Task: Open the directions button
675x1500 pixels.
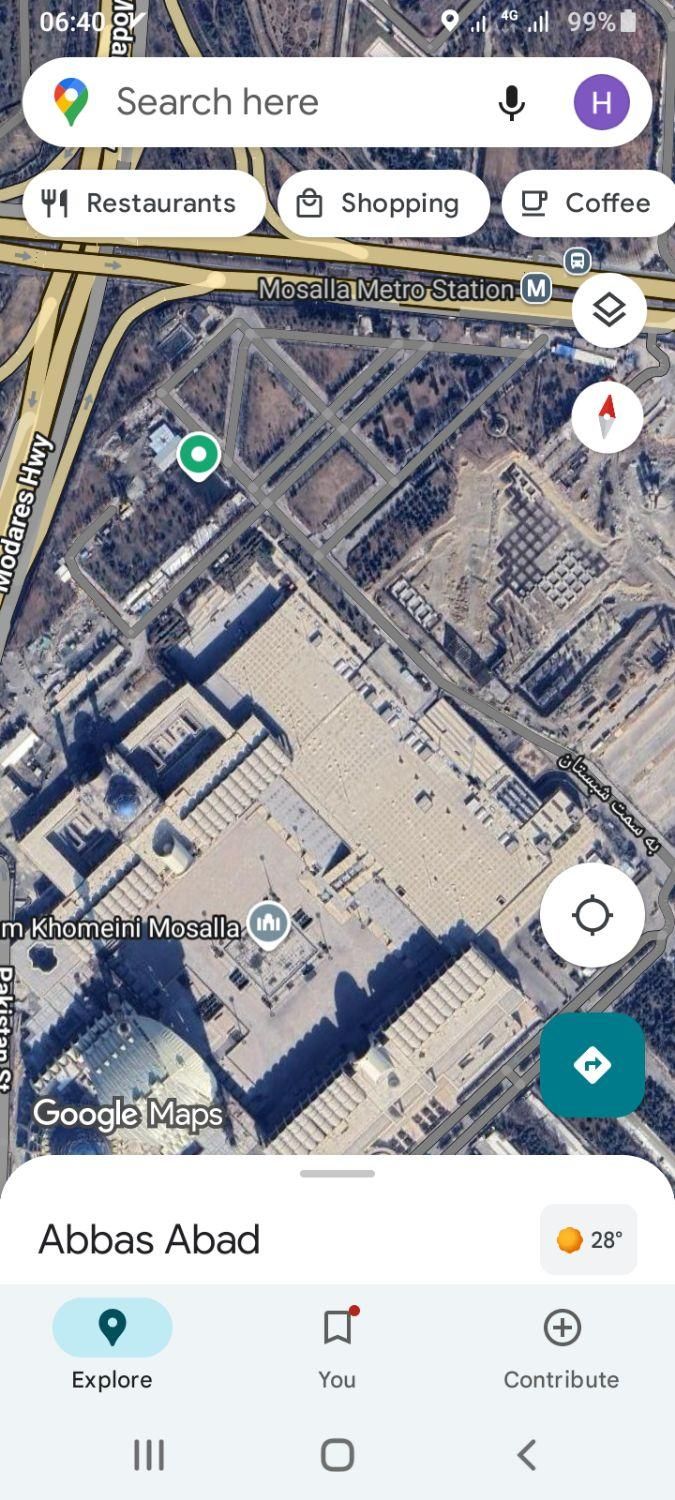Action: click(x=592, y=1065)
